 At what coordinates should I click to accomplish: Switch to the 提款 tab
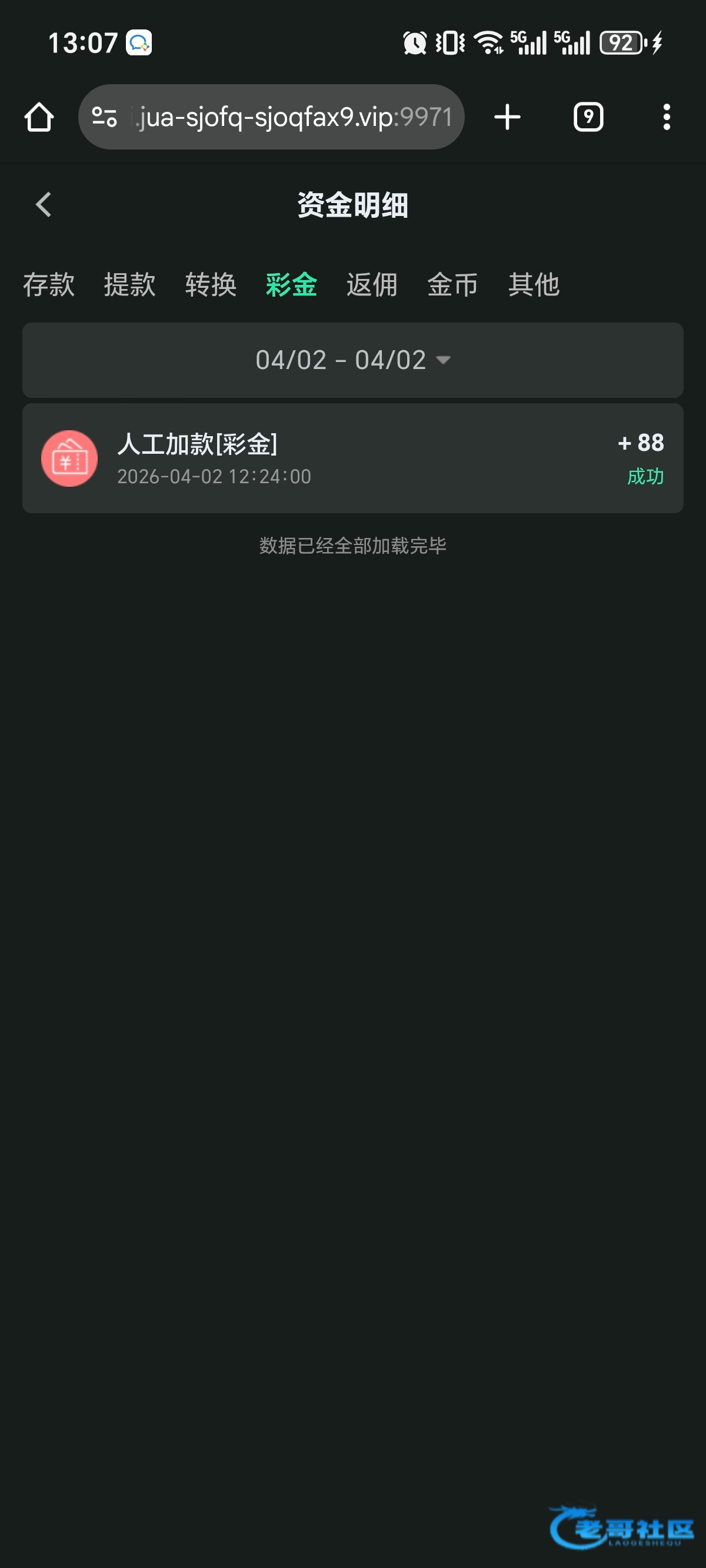pos(129,284)
